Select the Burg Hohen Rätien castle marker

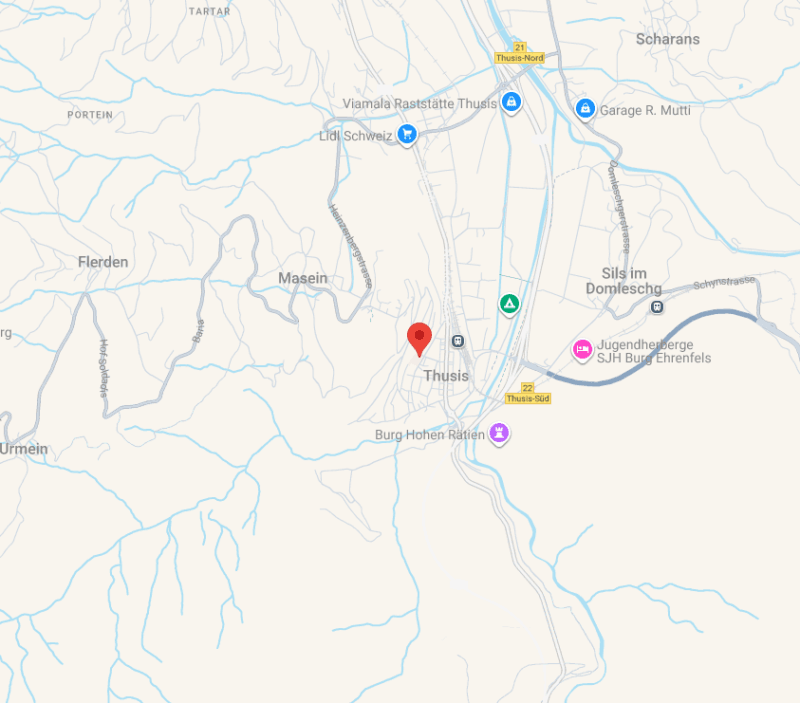pos(499,433)
